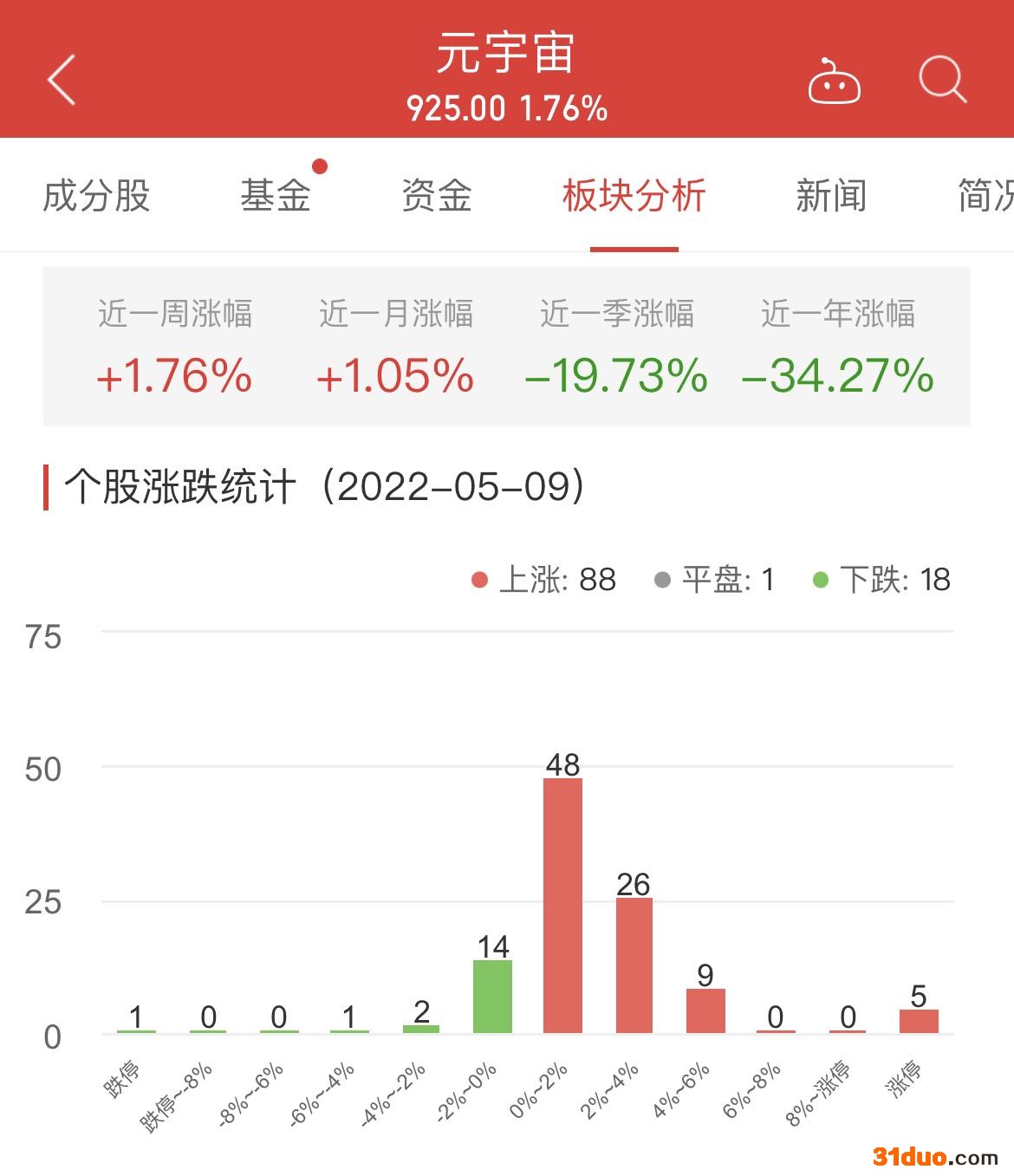Viewport: 1014px width, 1176px height.
Task: Select the 资金 tab
Action: click(x=437, y=196)
